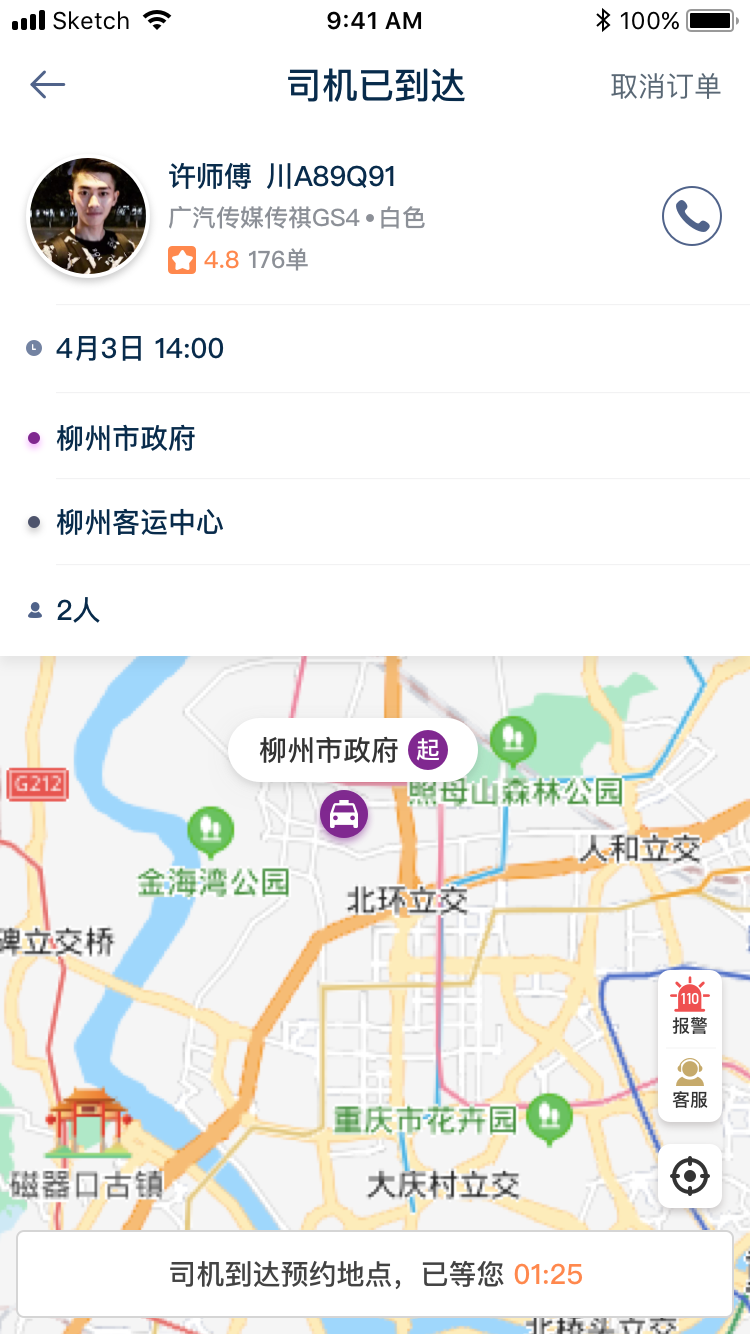Call the driver 许师傅
The width and height of the screenshot is (750, 1334).
click(692, 216)
